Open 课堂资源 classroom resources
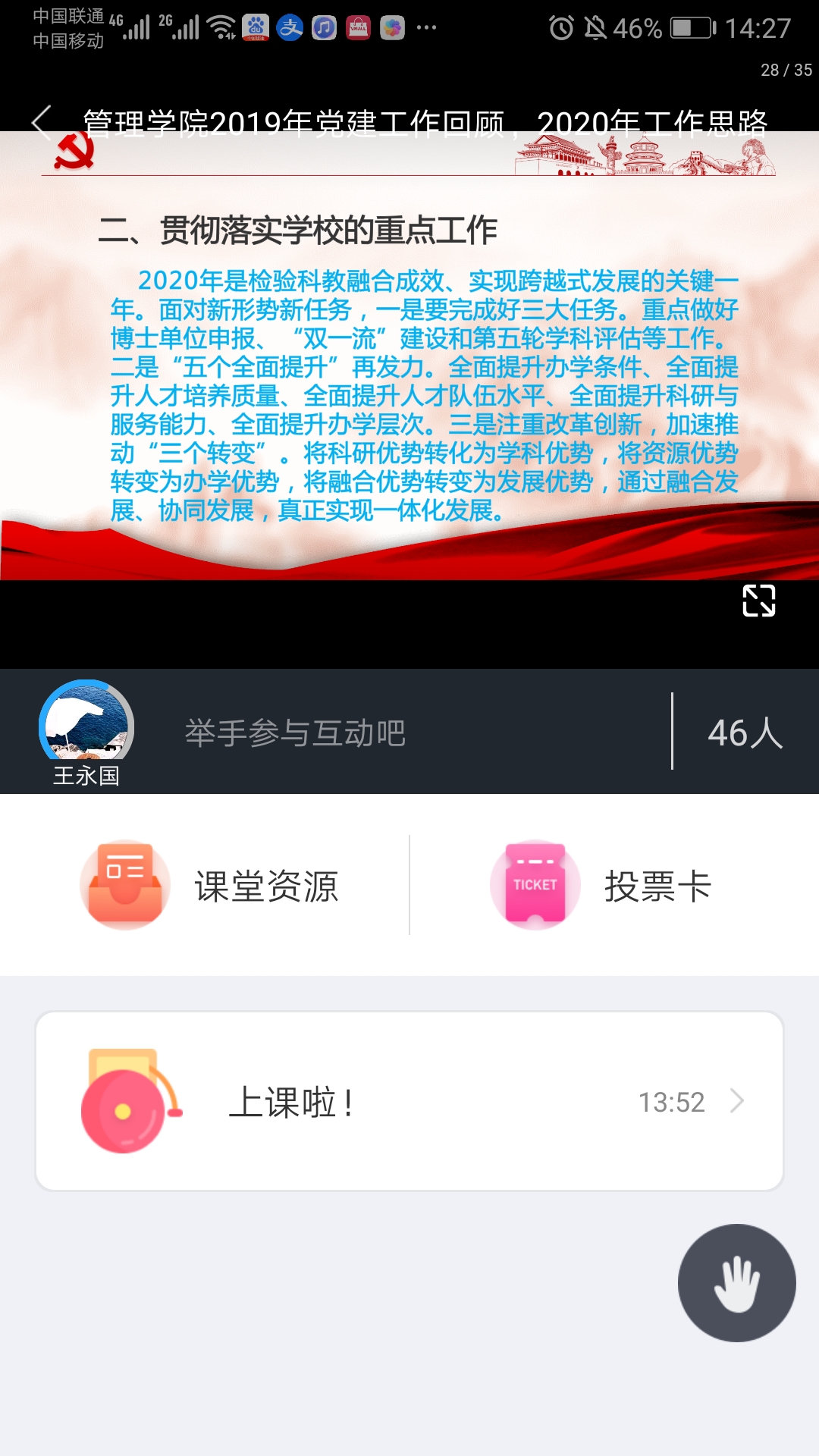The height and width of the screenshot is (1456, 819). [x=209, y=885]
